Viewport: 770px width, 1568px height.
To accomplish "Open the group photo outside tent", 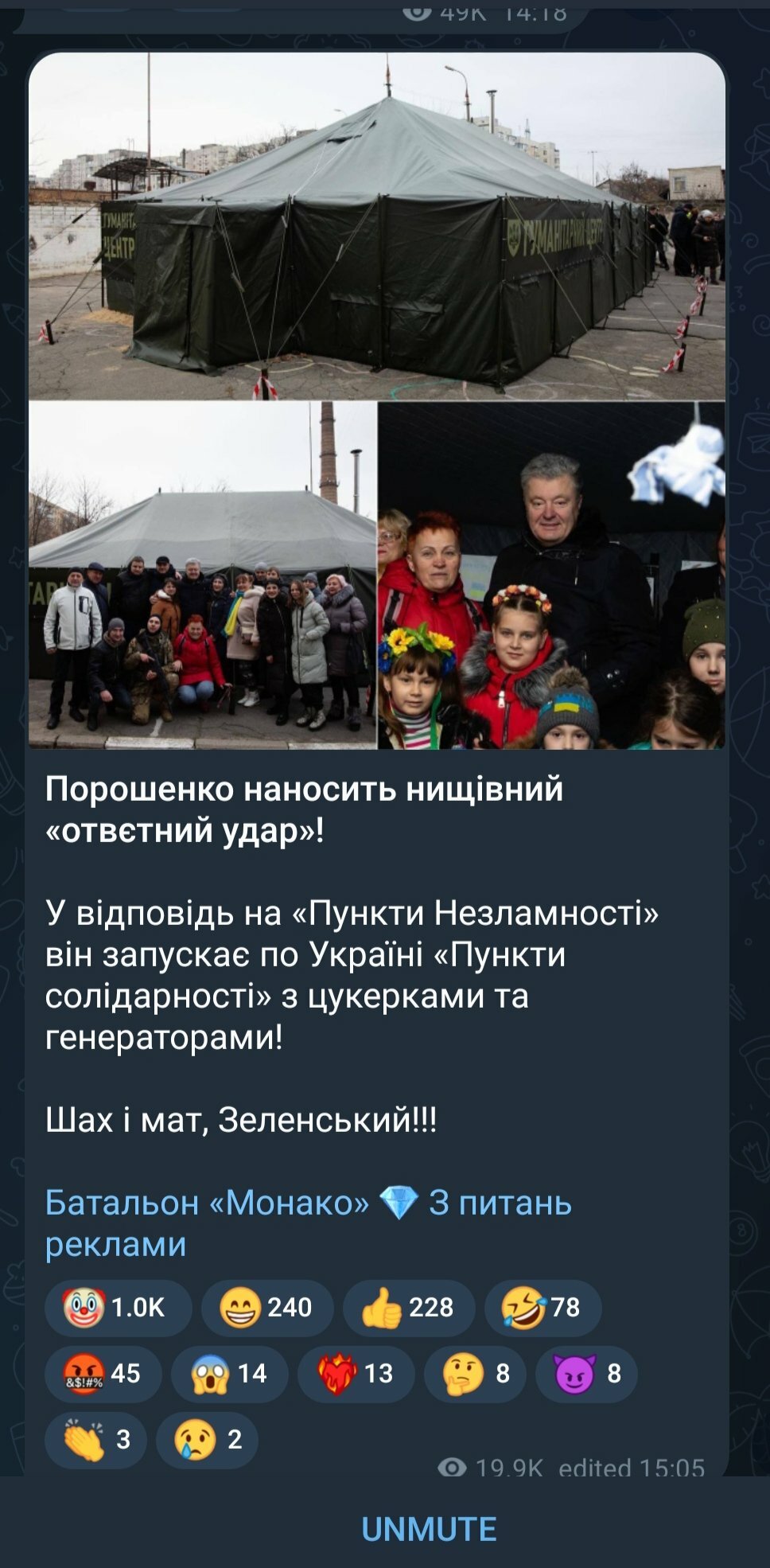I will pyautogui.click(x=202, y=575).
